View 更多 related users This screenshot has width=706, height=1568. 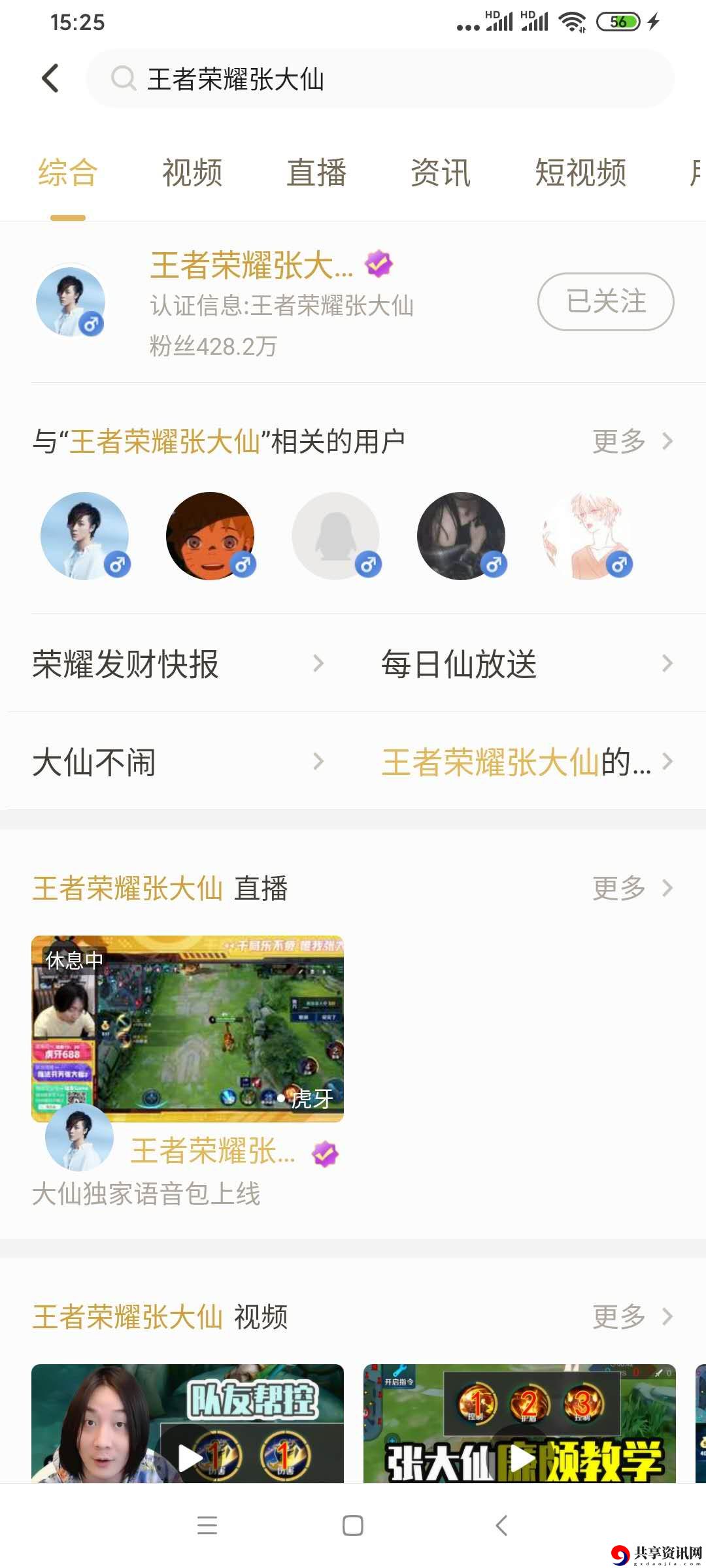click(x=631, y=441)
